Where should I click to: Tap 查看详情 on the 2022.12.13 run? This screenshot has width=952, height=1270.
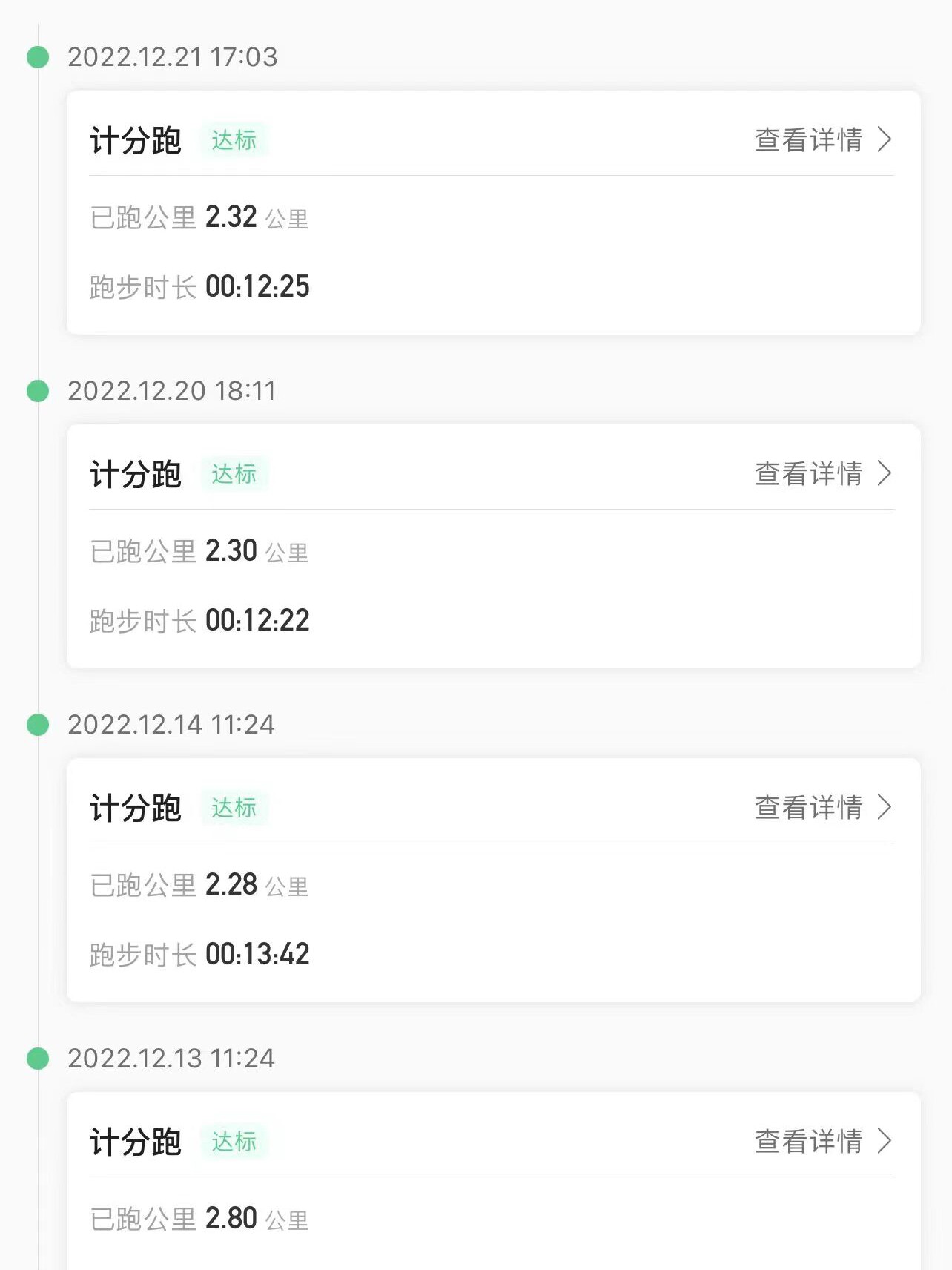pyautogui.click(x=822, y=1141)
